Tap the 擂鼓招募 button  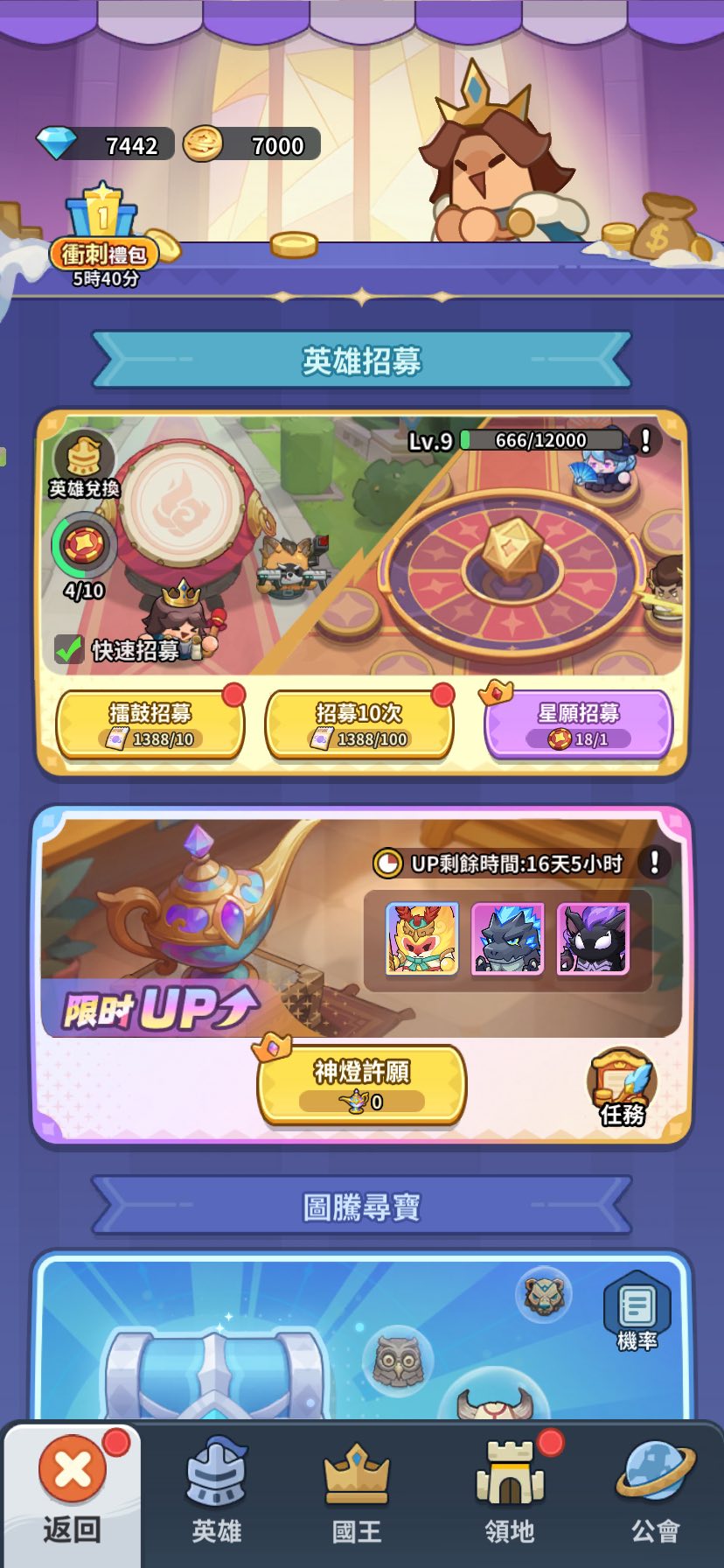150,724
